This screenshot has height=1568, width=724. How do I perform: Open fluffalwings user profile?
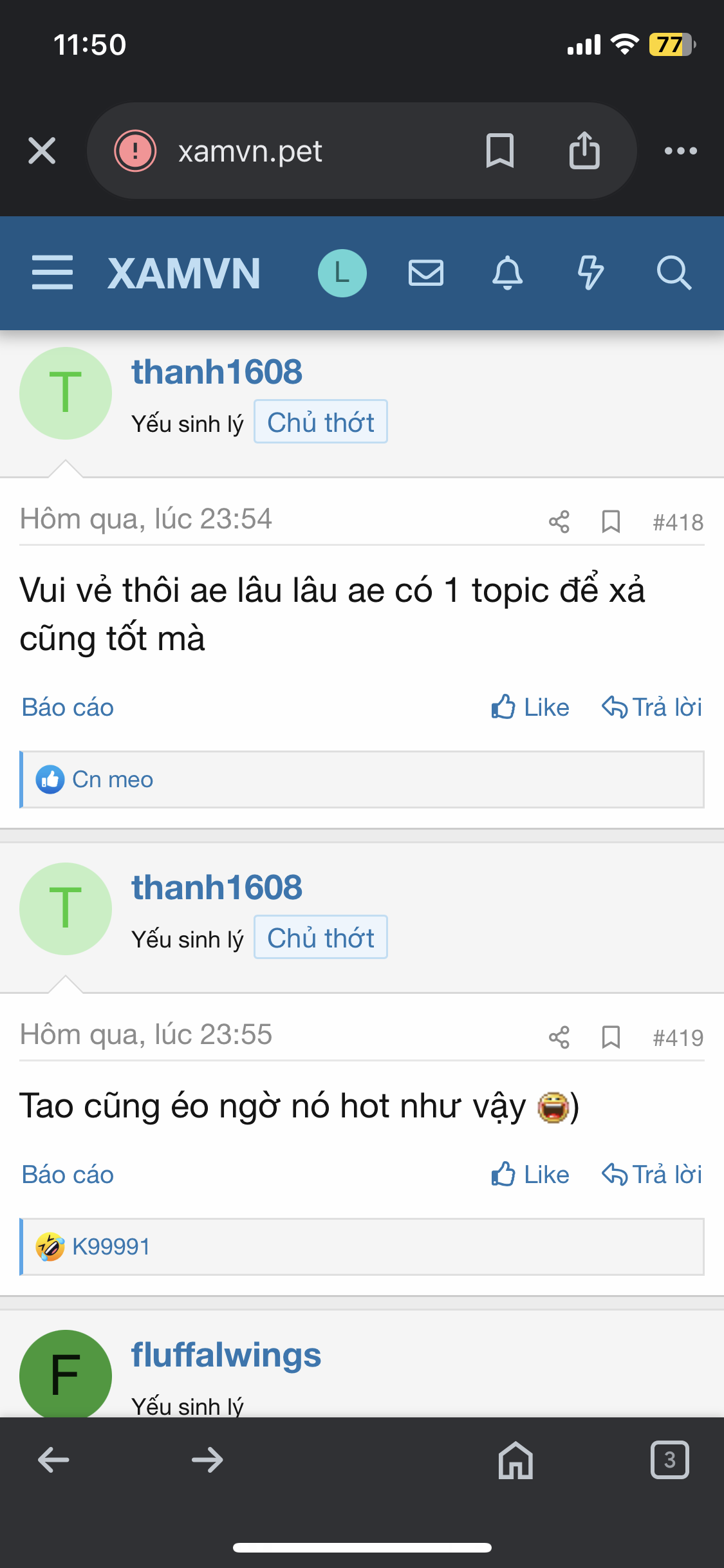point(226,1355)
